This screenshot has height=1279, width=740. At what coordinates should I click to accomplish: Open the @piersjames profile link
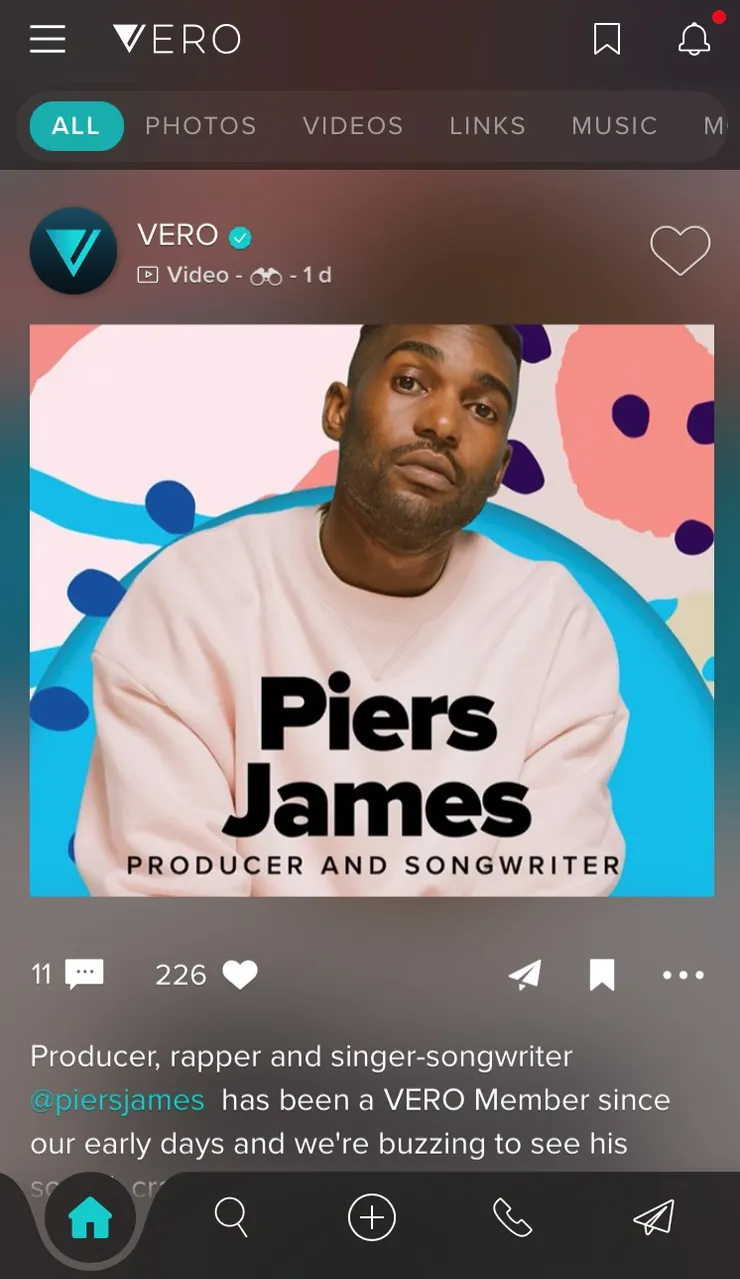(117, 1100)
